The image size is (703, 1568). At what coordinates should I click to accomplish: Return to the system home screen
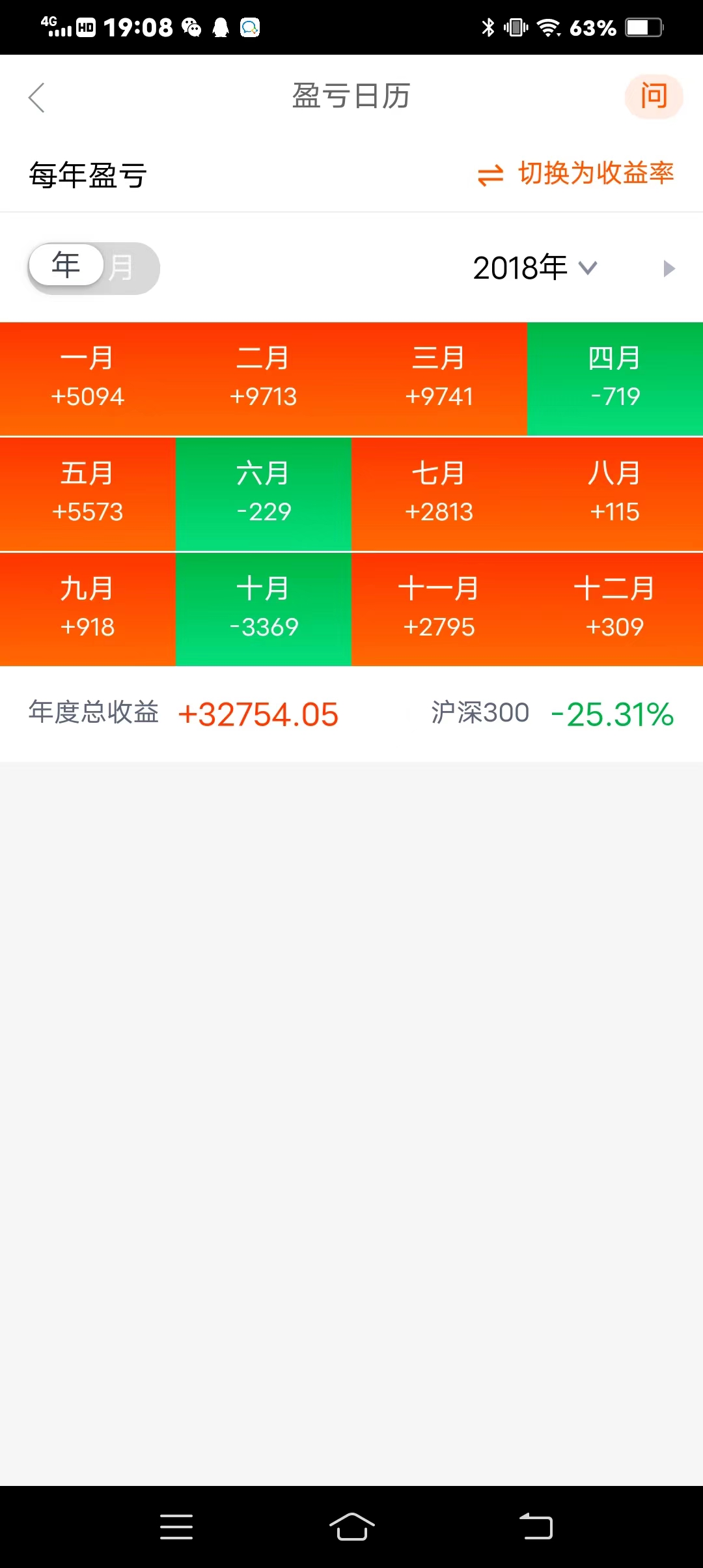pyautogui.click(x=351, y=1526)
